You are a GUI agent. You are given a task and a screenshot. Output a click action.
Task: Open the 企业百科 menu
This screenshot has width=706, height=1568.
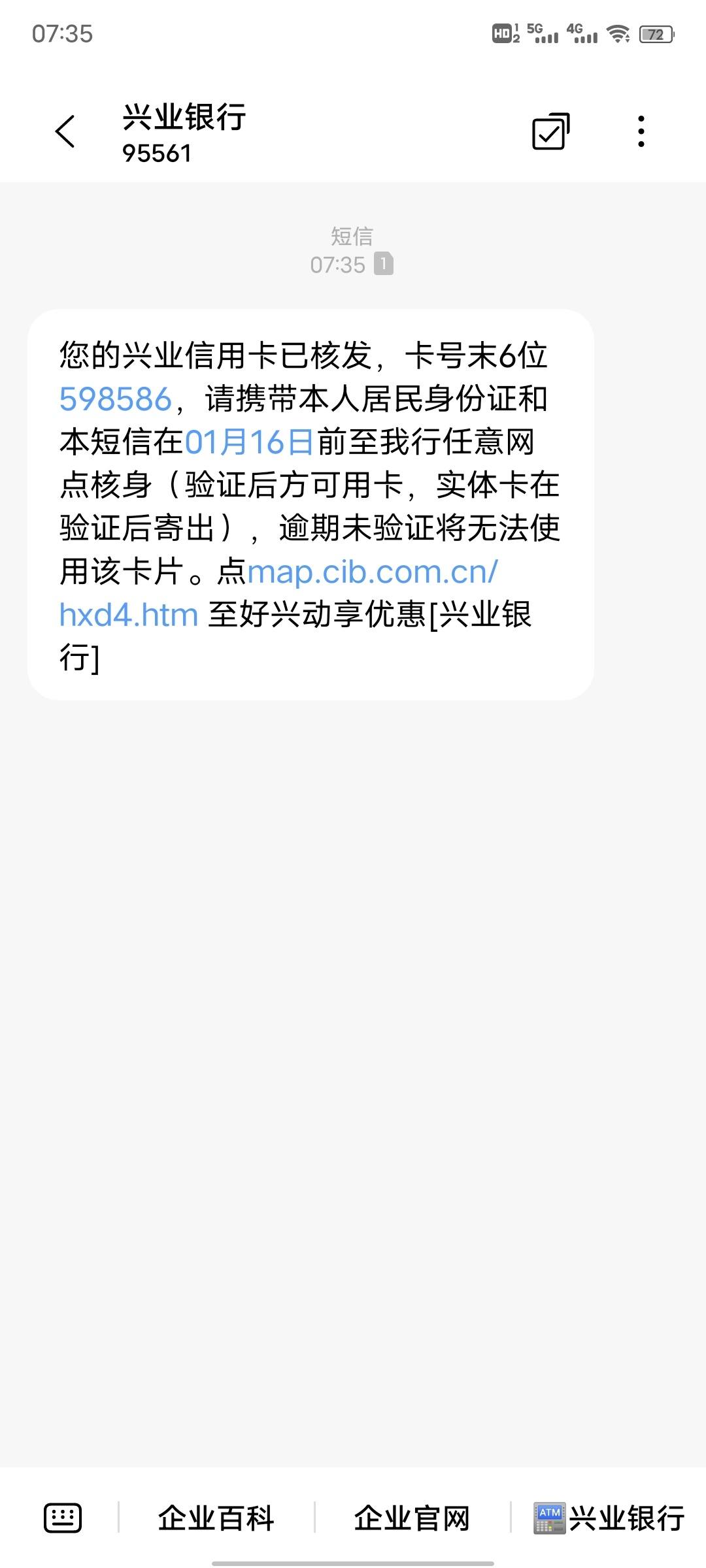click(x=216, y=1518)
